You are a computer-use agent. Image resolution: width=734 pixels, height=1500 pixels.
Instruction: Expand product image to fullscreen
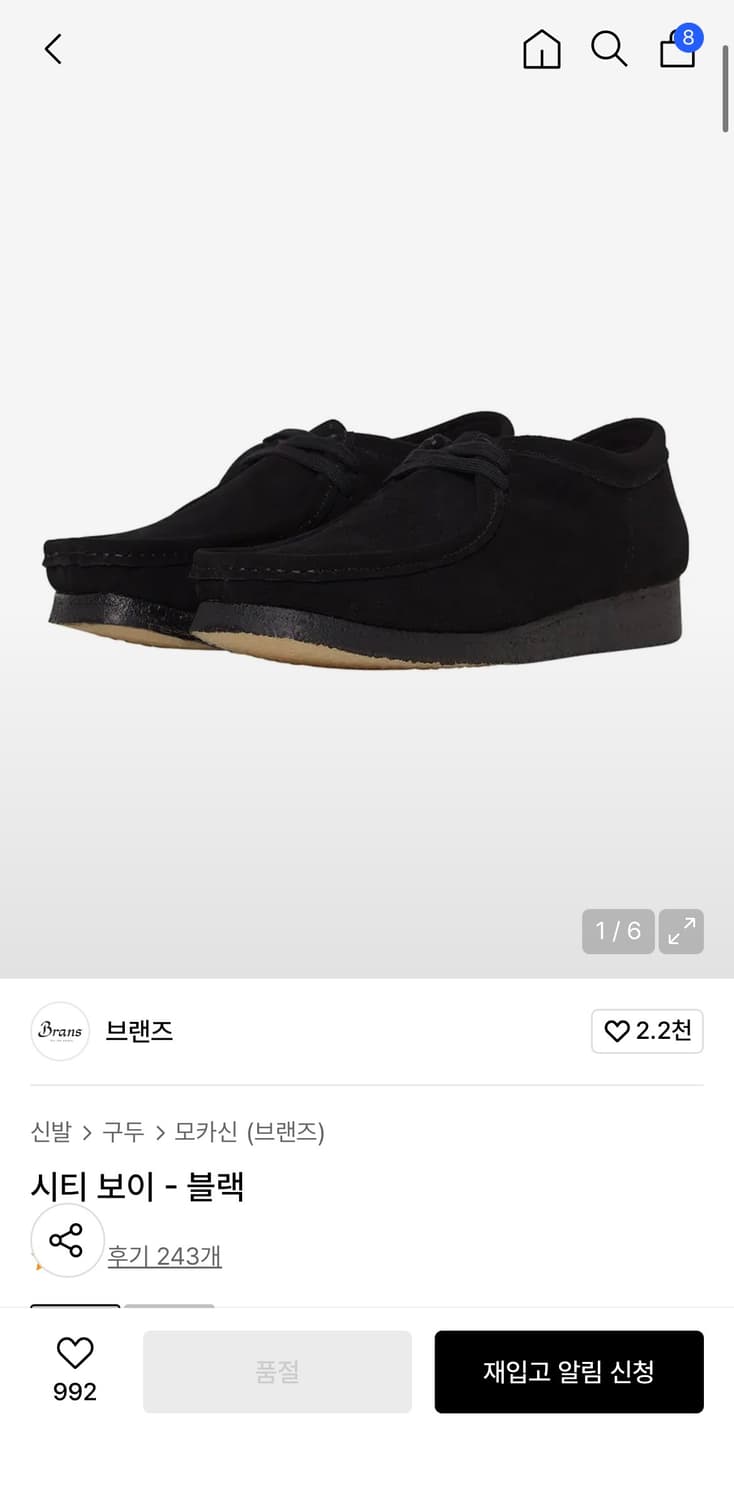[x=681, y=931]
